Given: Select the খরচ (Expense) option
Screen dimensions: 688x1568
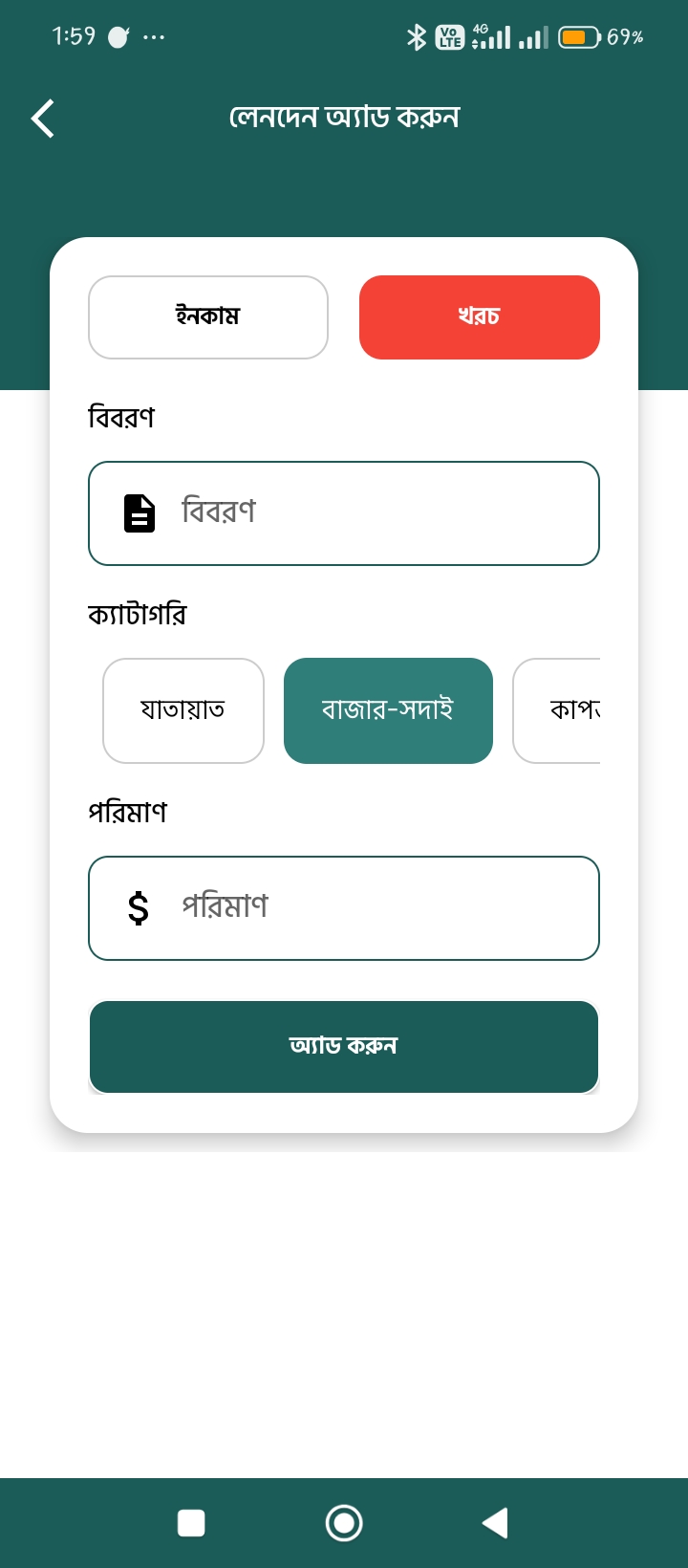Looking at the screenshot, I should tap(480, 317).
